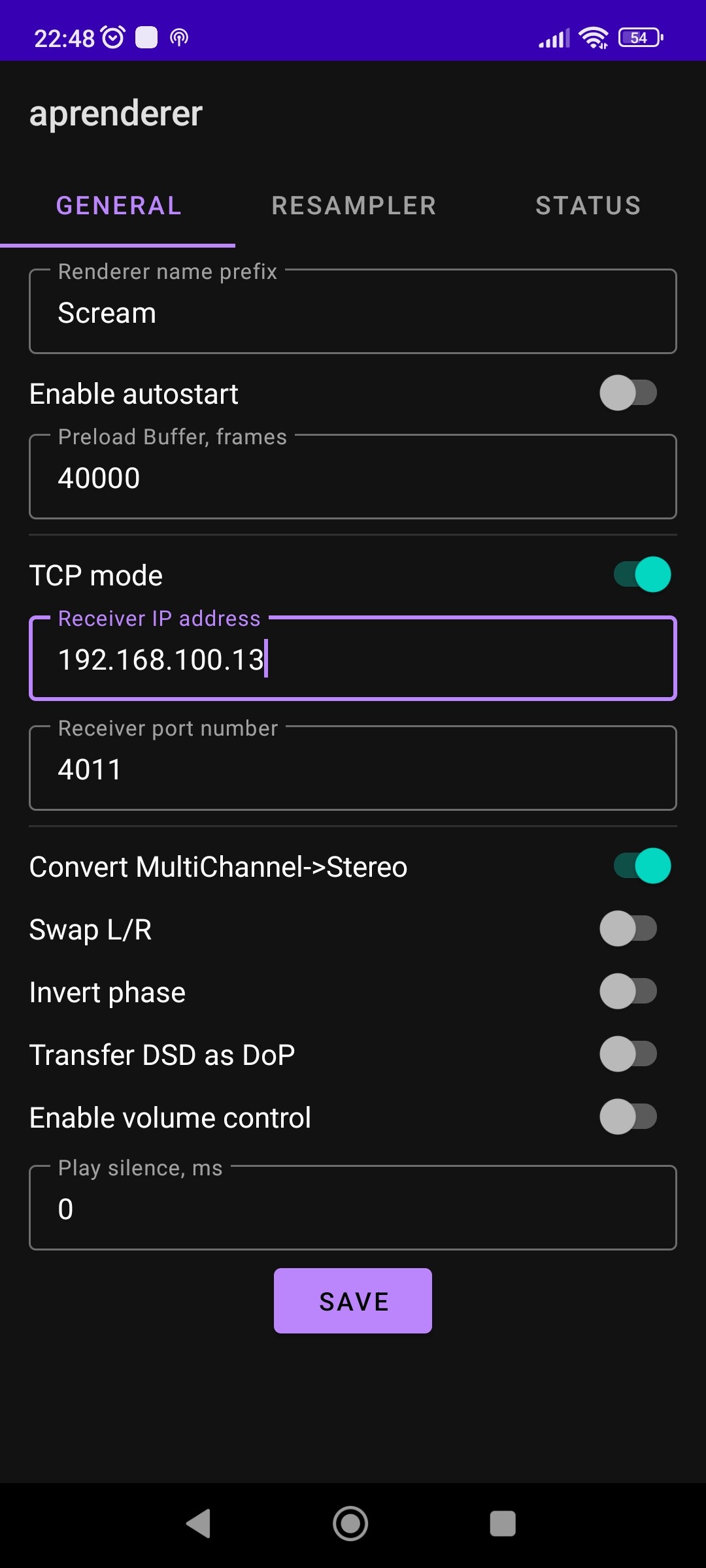Viewport: 706px width, 1568px height.
Task: Go back using the system back button
Action: 199,1524
